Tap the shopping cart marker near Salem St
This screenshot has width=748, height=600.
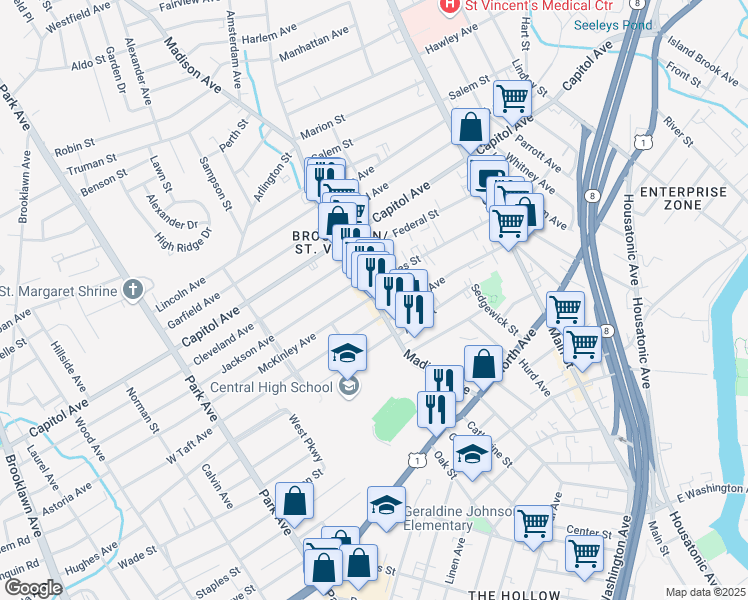[x=512, y=100]
